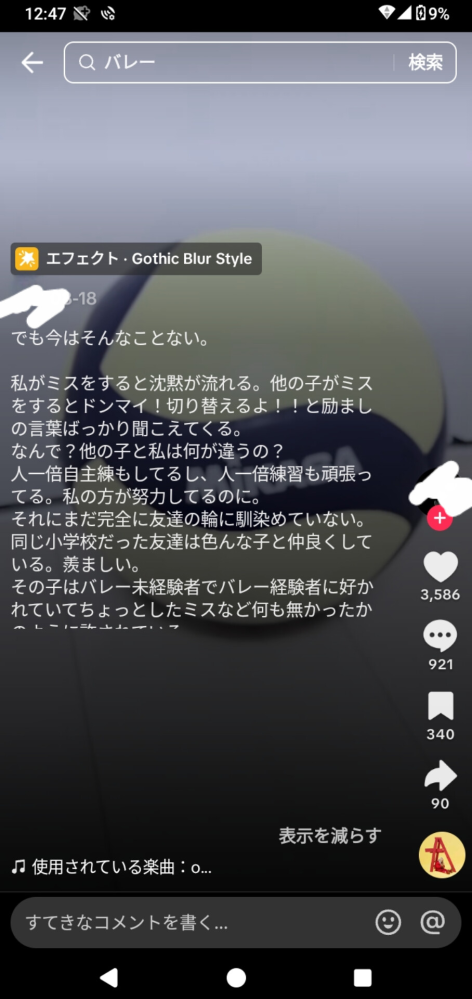Go back using the top arrow
Viewport: 472px width, 999px height.
click(32, 62)
